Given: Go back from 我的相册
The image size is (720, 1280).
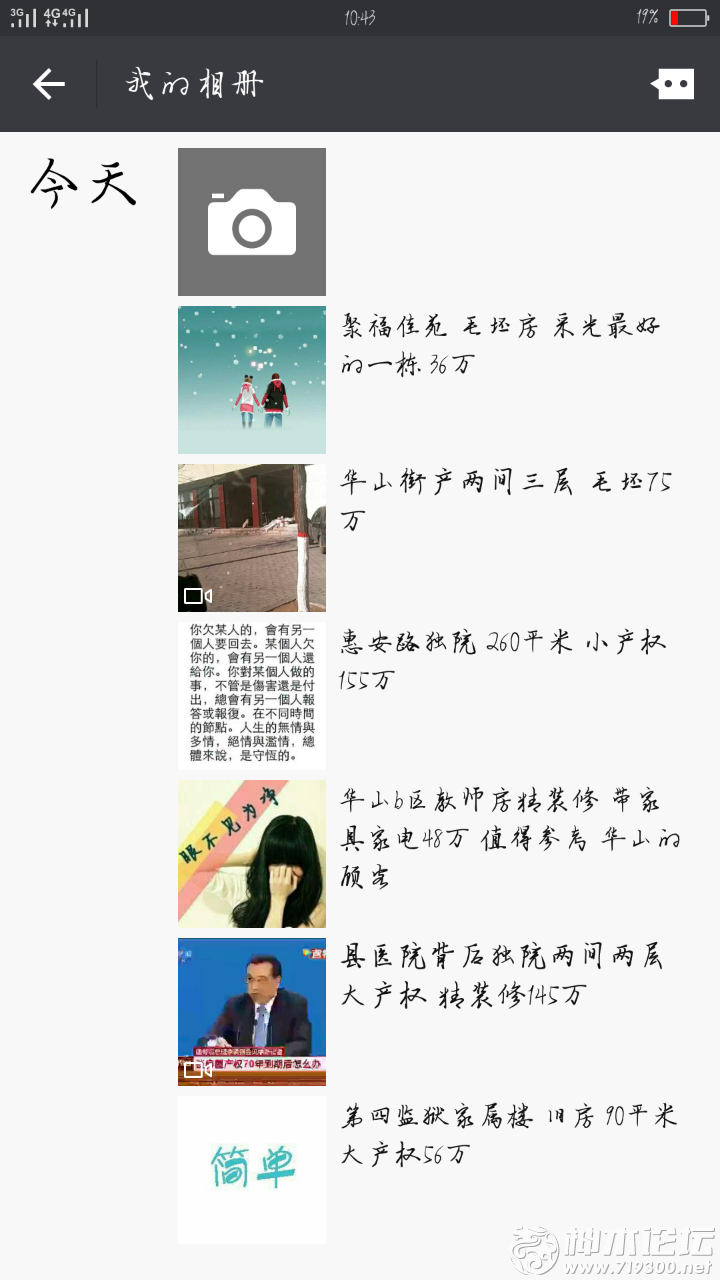Looking at the screenshot, I should tap(48, 84).
